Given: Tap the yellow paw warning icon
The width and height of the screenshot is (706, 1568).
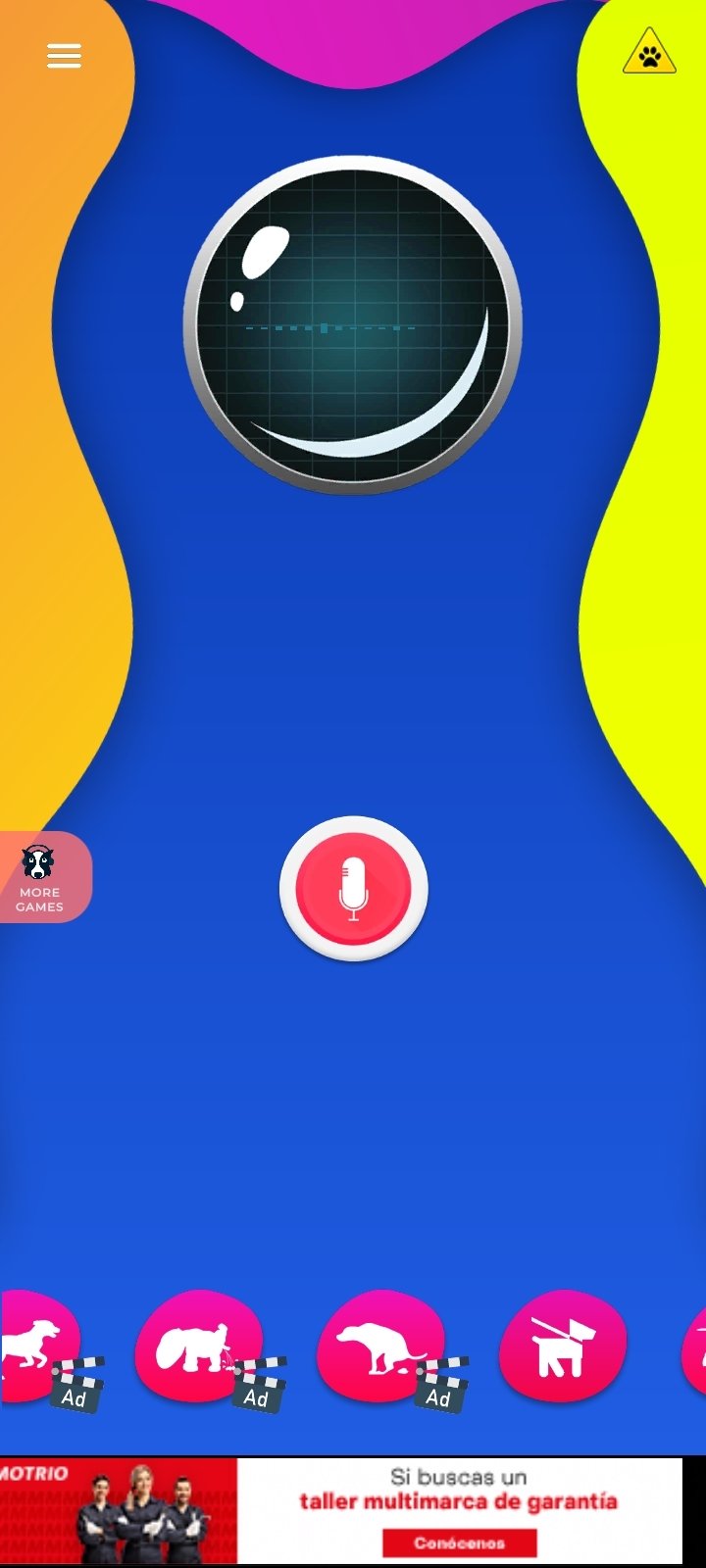Looking at the screenshot, I should click(649, 52).
